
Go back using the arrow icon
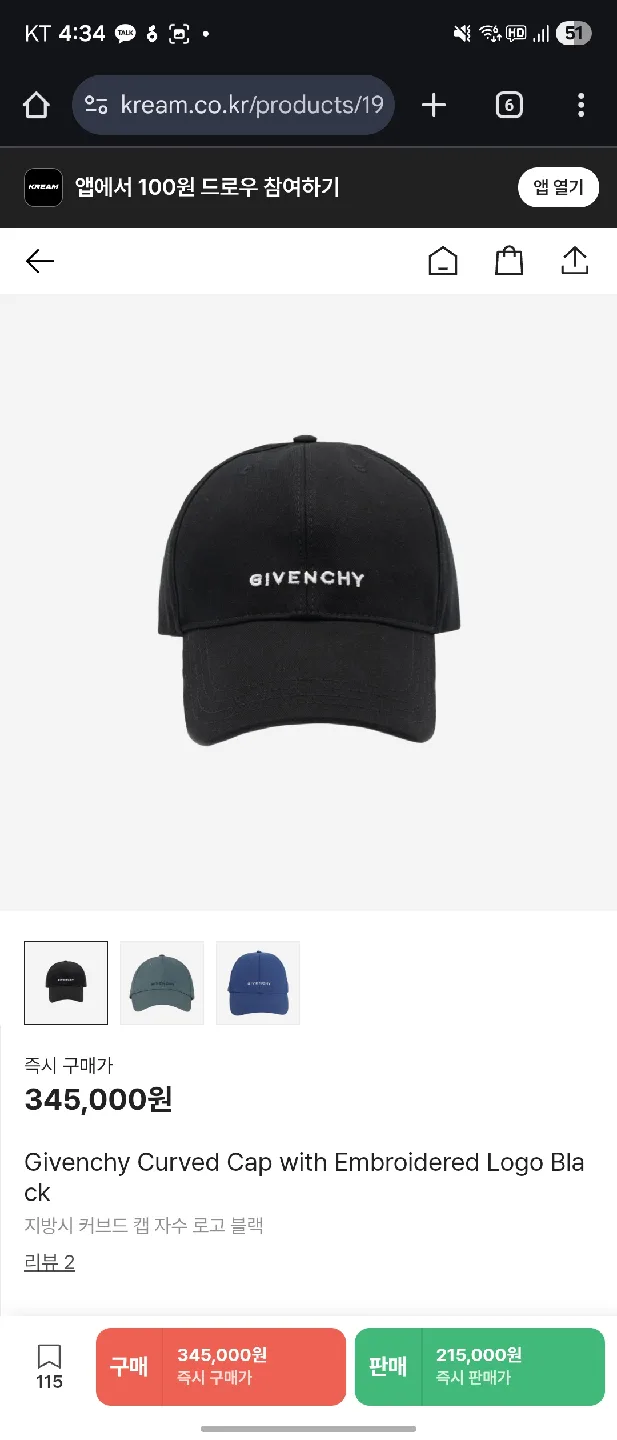click(40, 262)
